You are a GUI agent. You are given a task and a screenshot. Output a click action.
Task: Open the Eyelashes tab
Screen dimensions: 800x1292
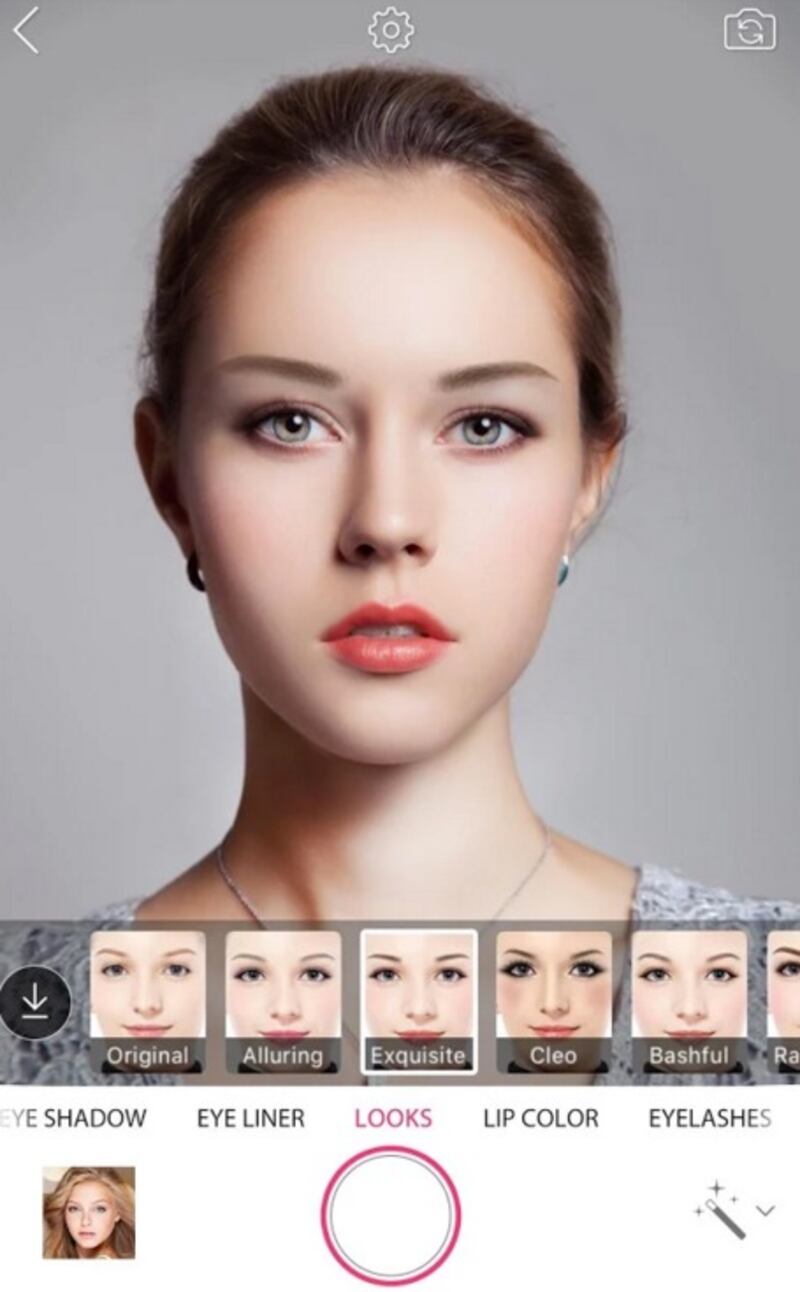pyautogui.click(x=709, y=1118)
